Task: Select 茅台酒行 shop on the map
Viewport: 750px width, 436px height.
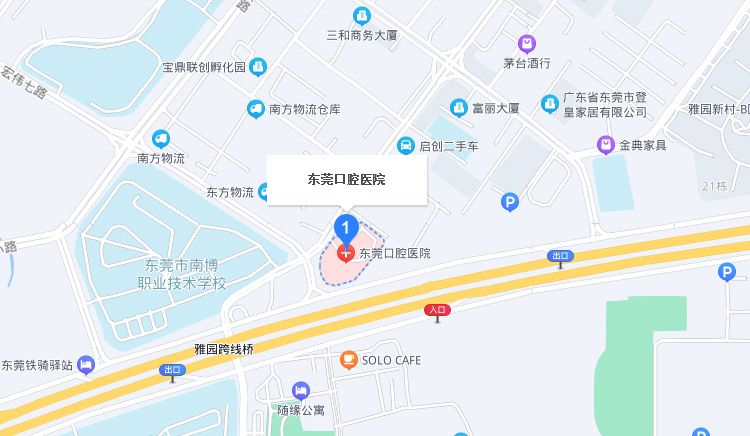Action: click(526, 44)
